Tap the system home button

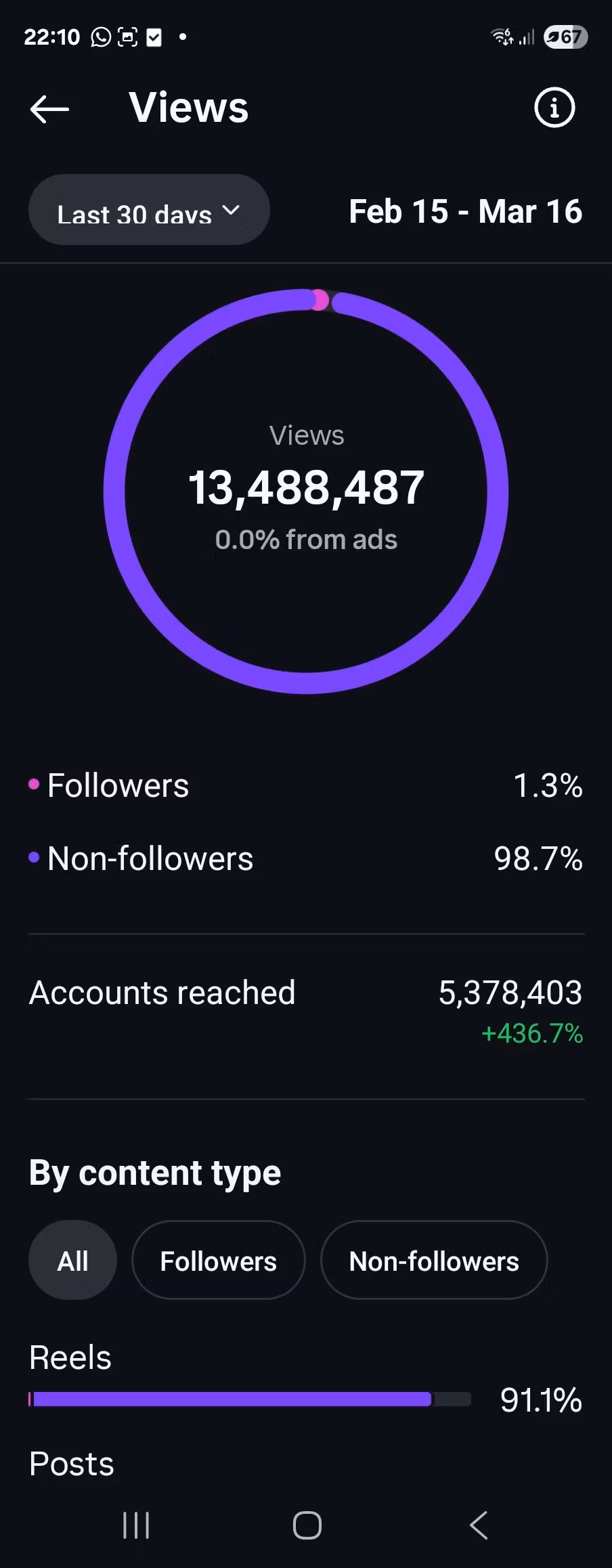pos(307,1526)
